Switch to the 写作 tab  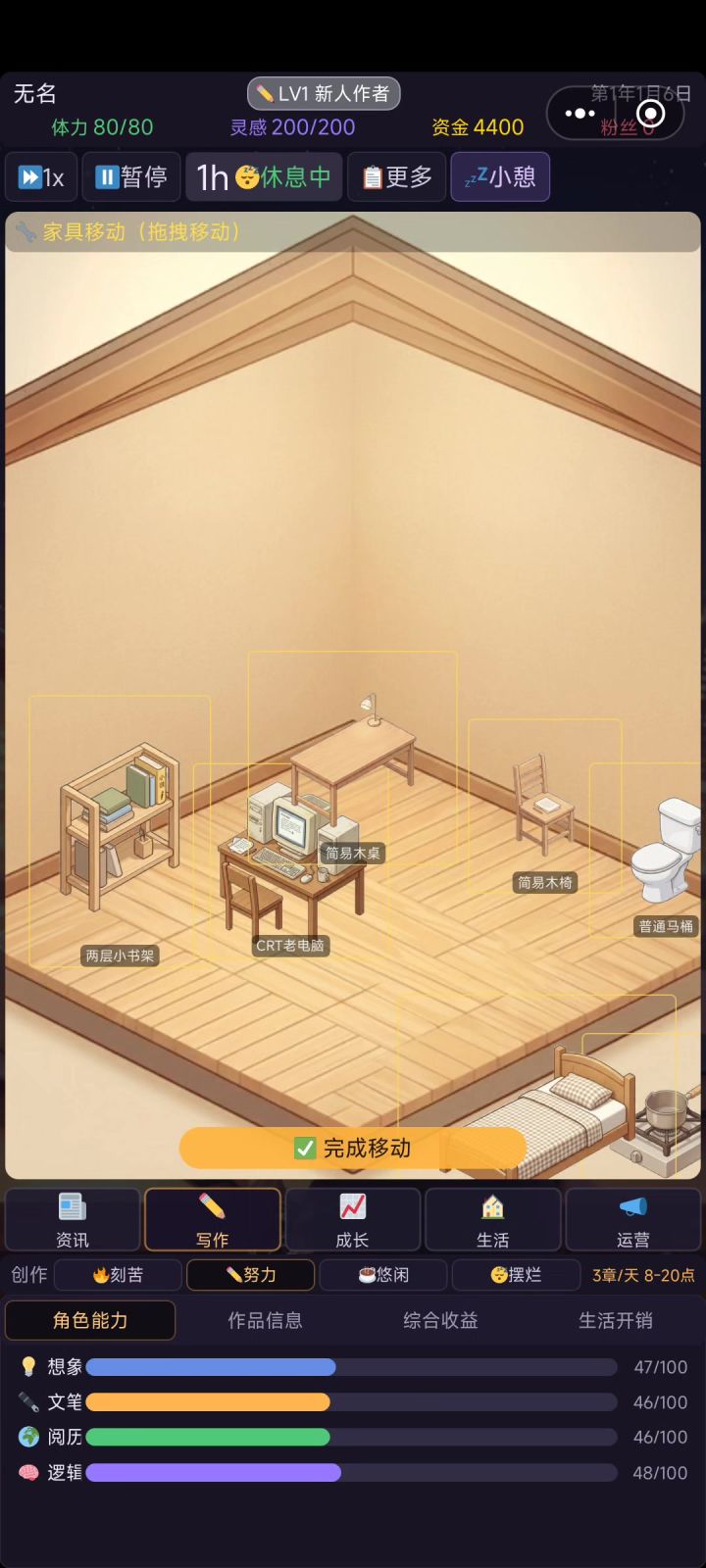point(213,1220)
